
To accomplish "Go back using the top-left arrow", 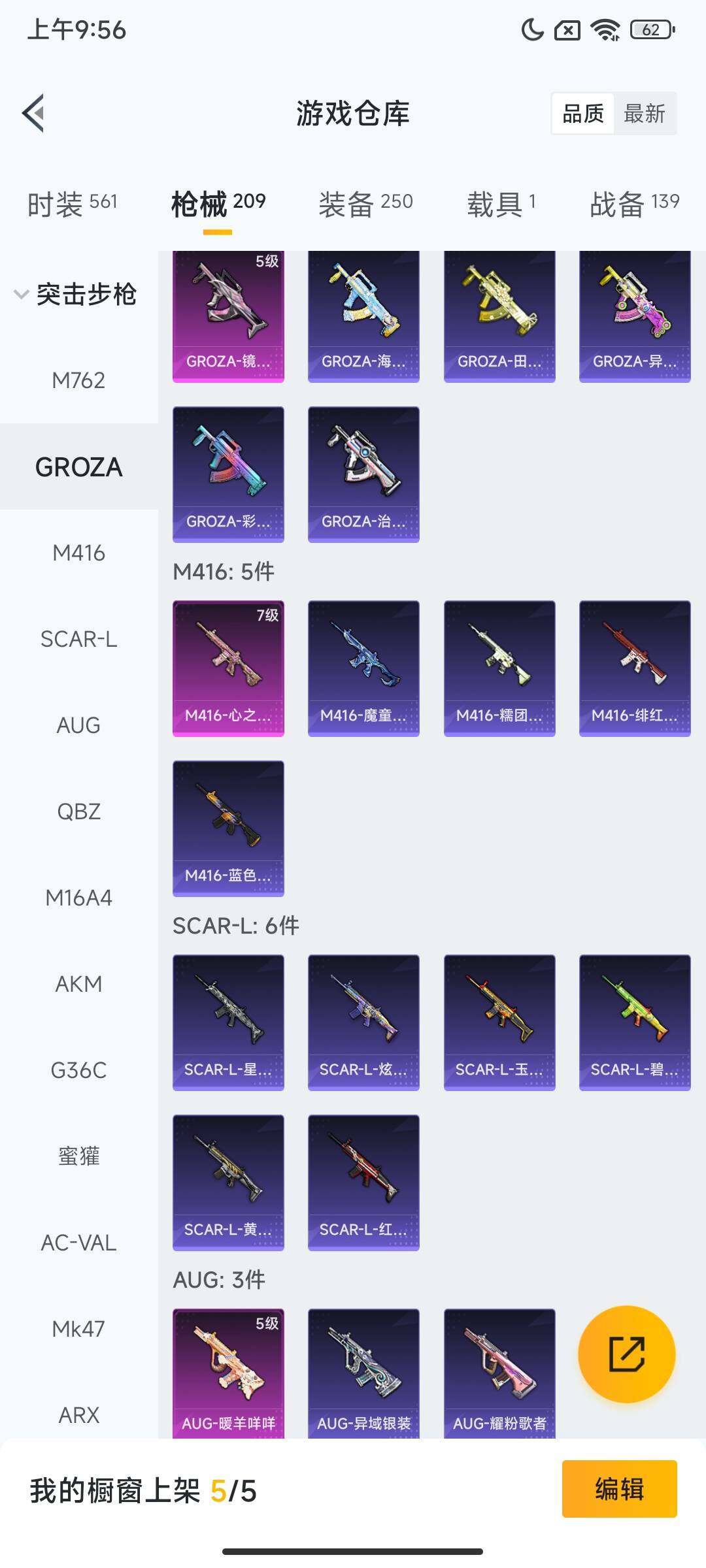I will [x=34, y=113].
